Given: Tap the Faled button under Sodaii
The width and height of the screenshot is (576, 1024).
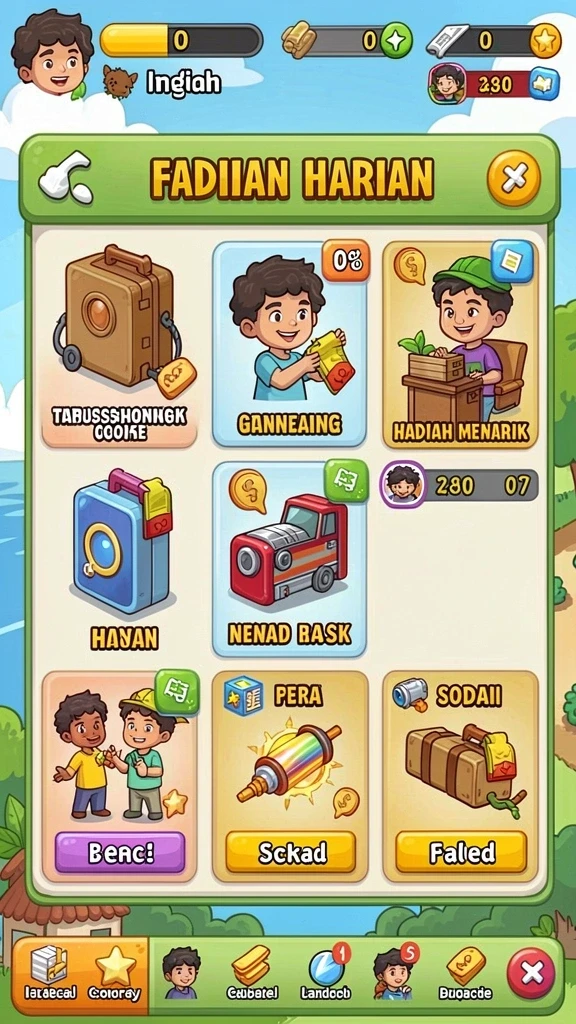Looking at the screenshot, I should click(461, 852).
